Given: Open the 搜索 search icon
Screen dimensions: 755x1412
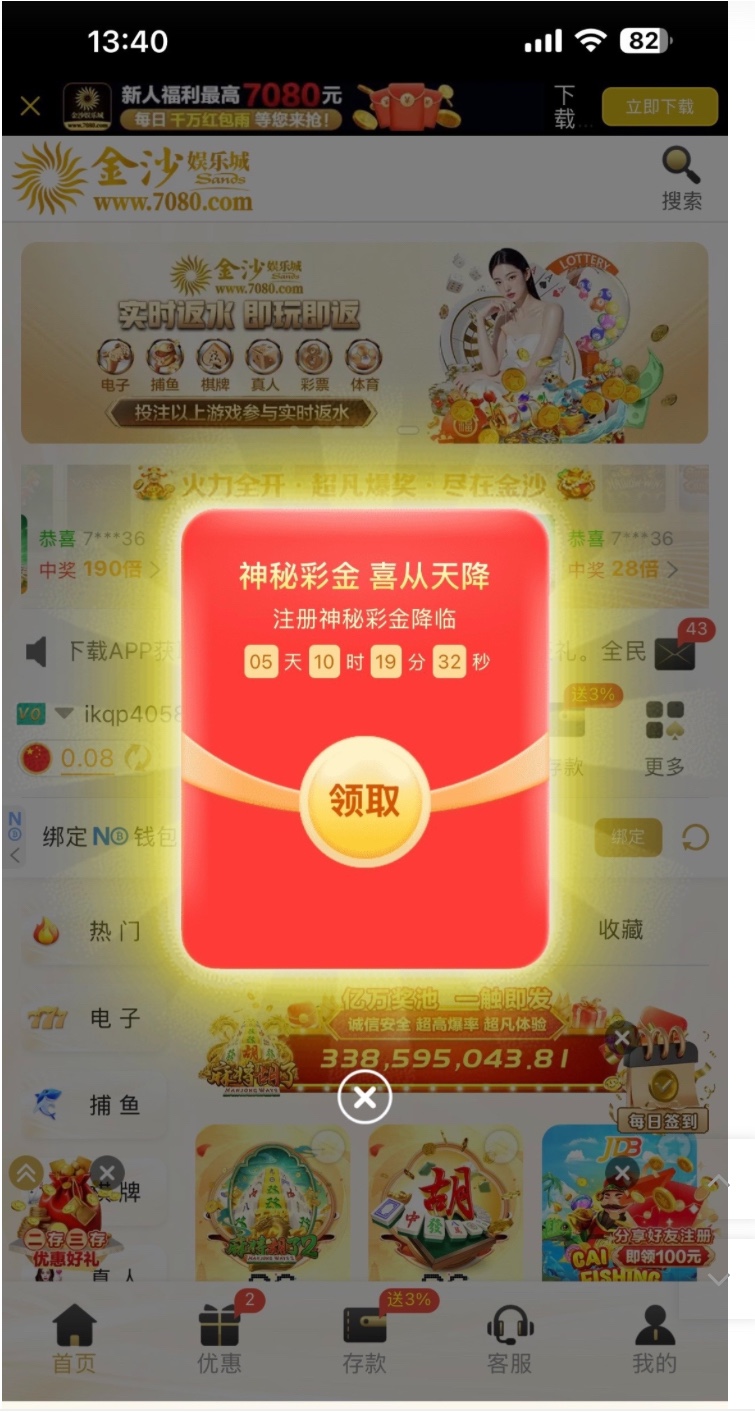Looking at the screenshot, I should click(681, 178).
